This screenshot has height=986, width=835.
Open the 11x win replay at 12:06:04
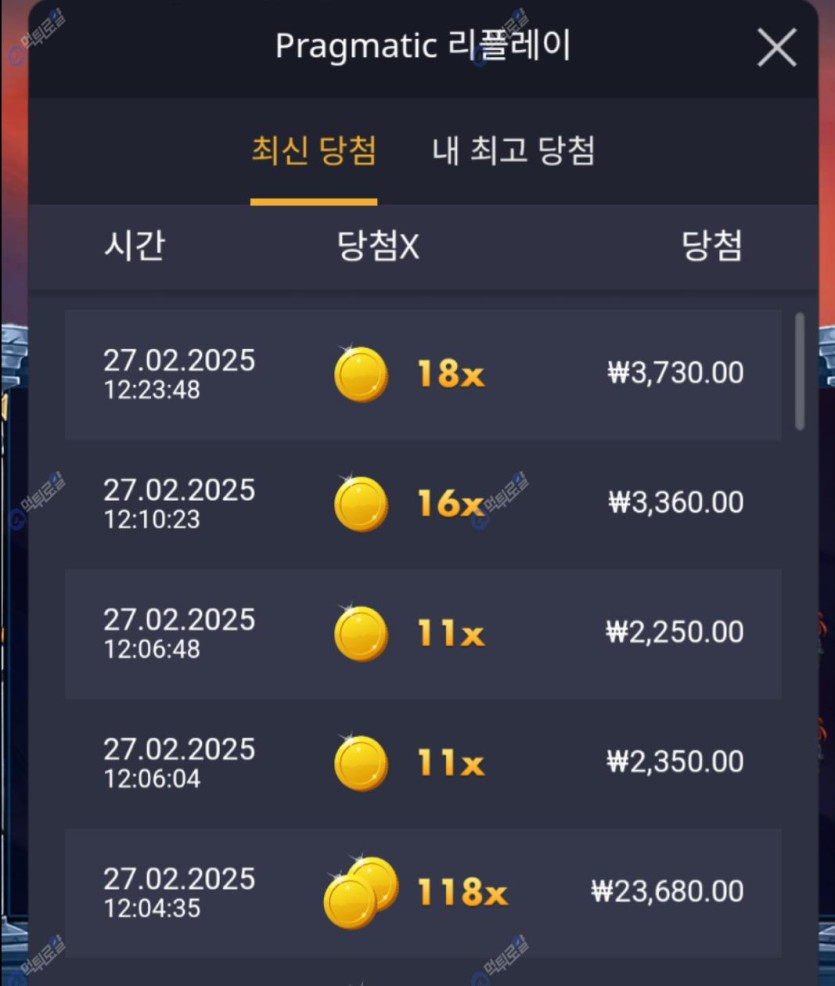423,763
